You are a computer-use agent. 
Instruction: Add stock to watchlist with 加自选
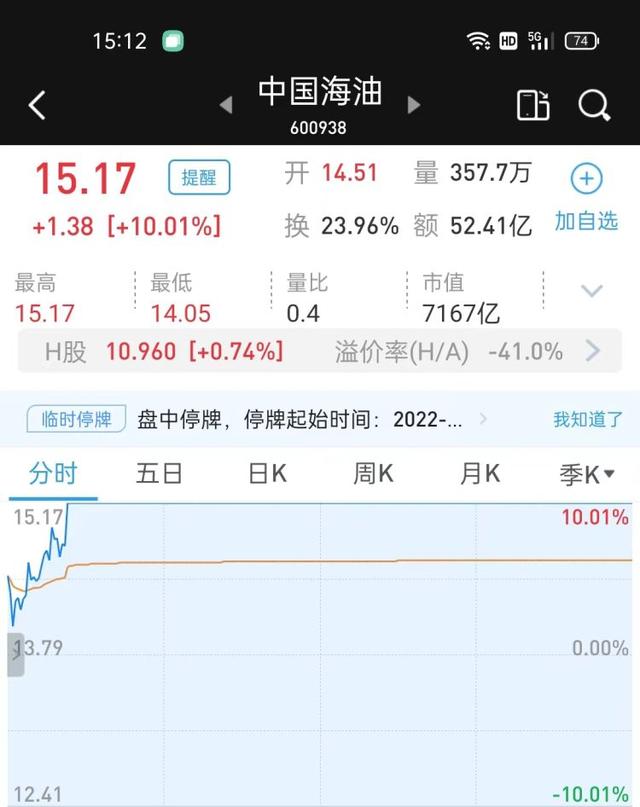tap(586, 198)
